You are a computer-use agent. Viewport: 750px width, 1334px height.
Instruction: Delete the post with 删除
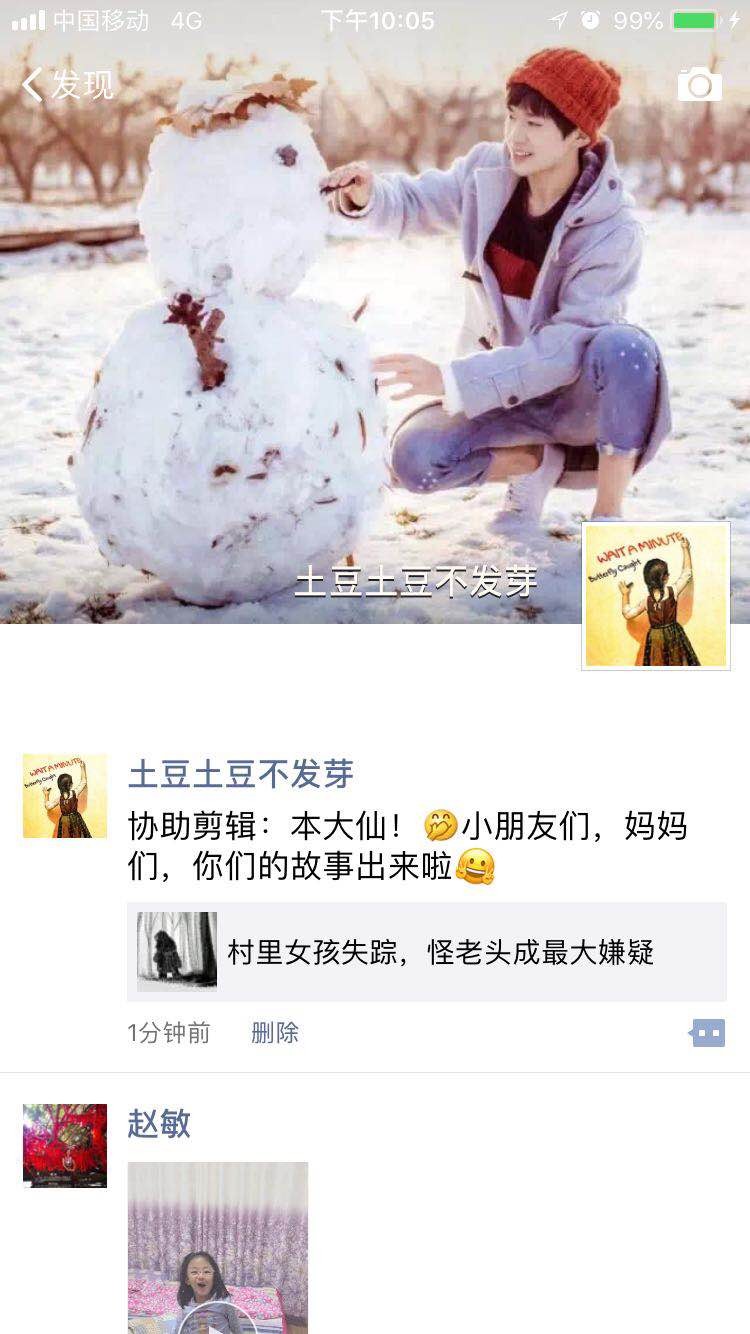[x=275, y=1033]
